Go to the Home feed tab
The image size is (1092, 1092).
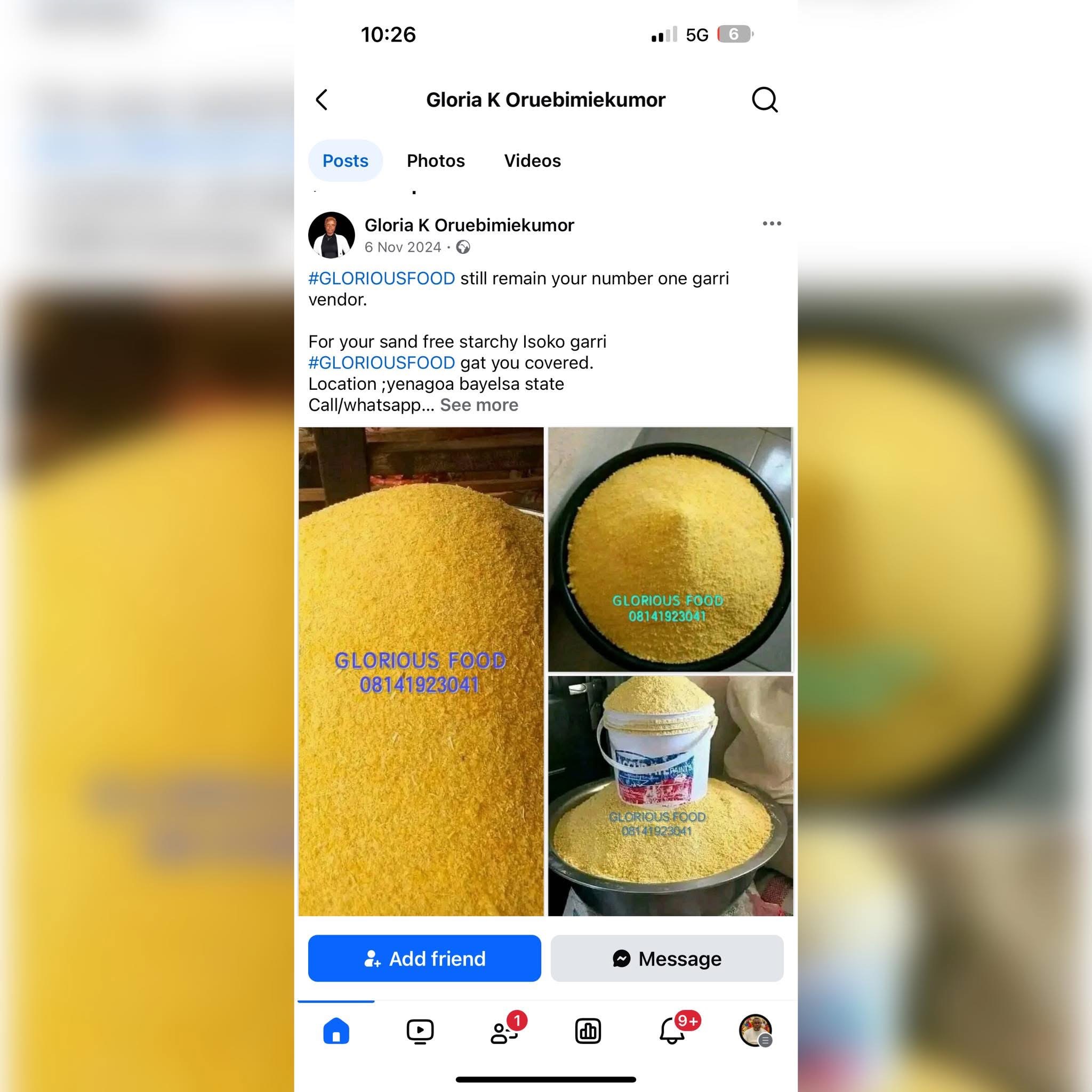tap(336, 1031)
